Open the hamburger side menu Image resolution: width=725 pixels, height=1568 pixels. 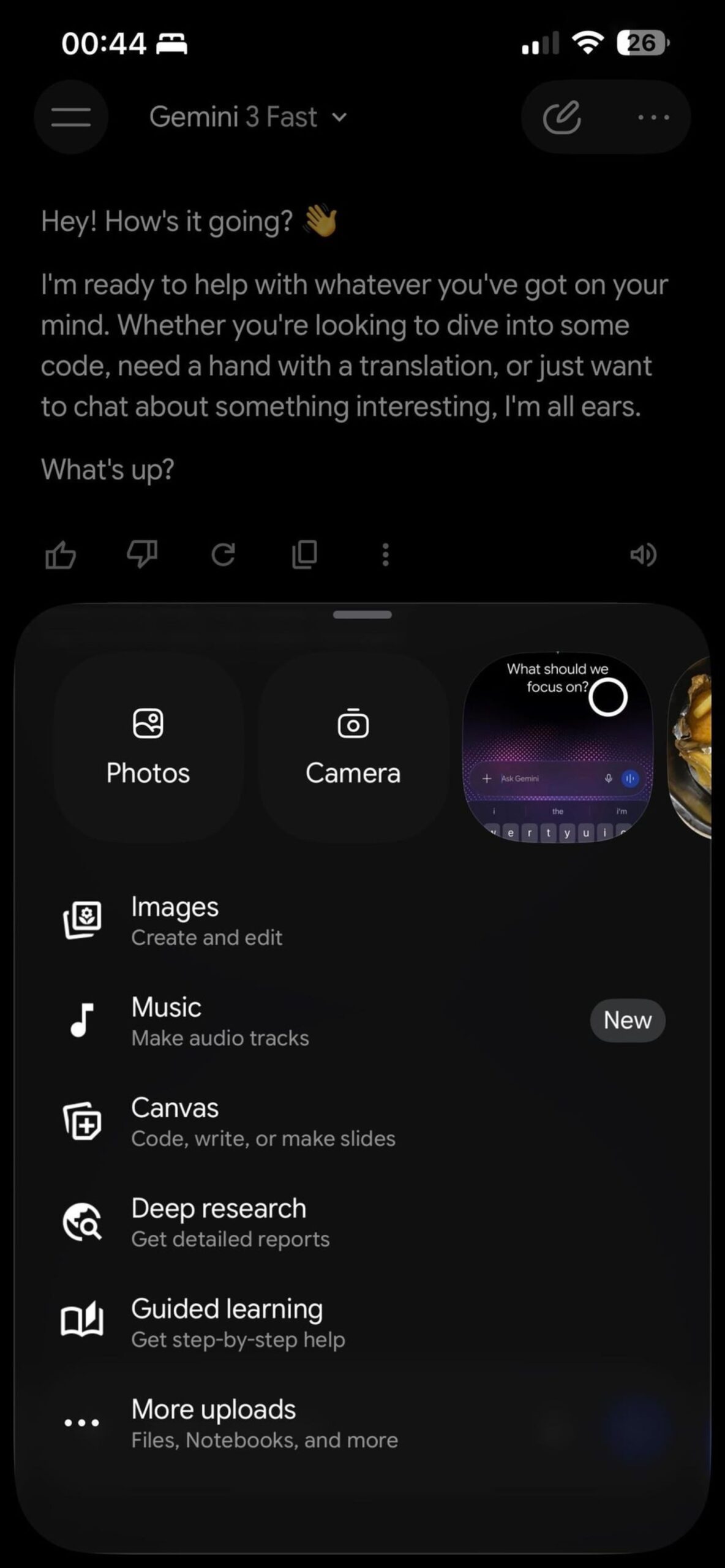71,116
